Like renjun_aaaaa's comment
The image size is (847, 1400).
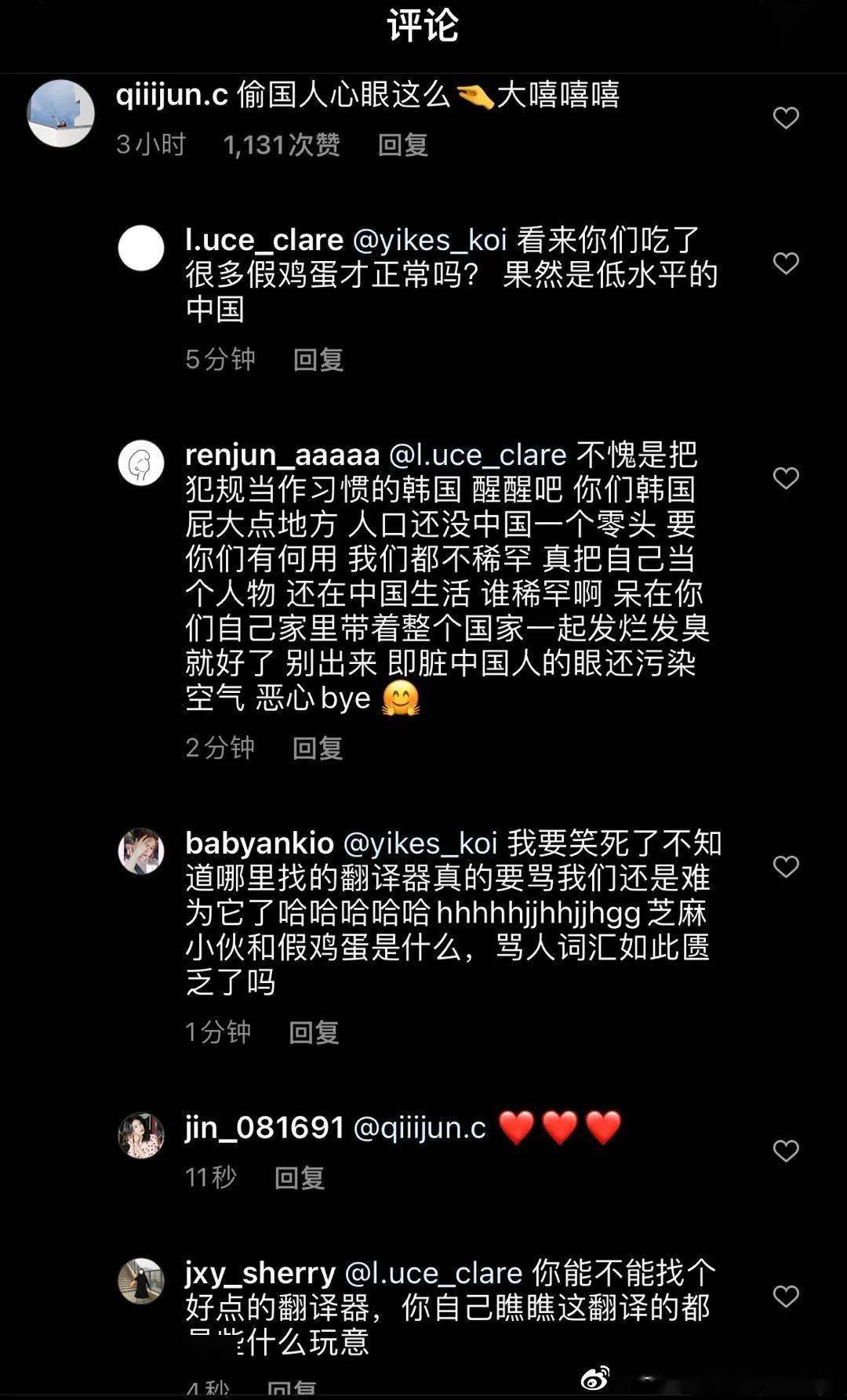[x=785, y=478]
